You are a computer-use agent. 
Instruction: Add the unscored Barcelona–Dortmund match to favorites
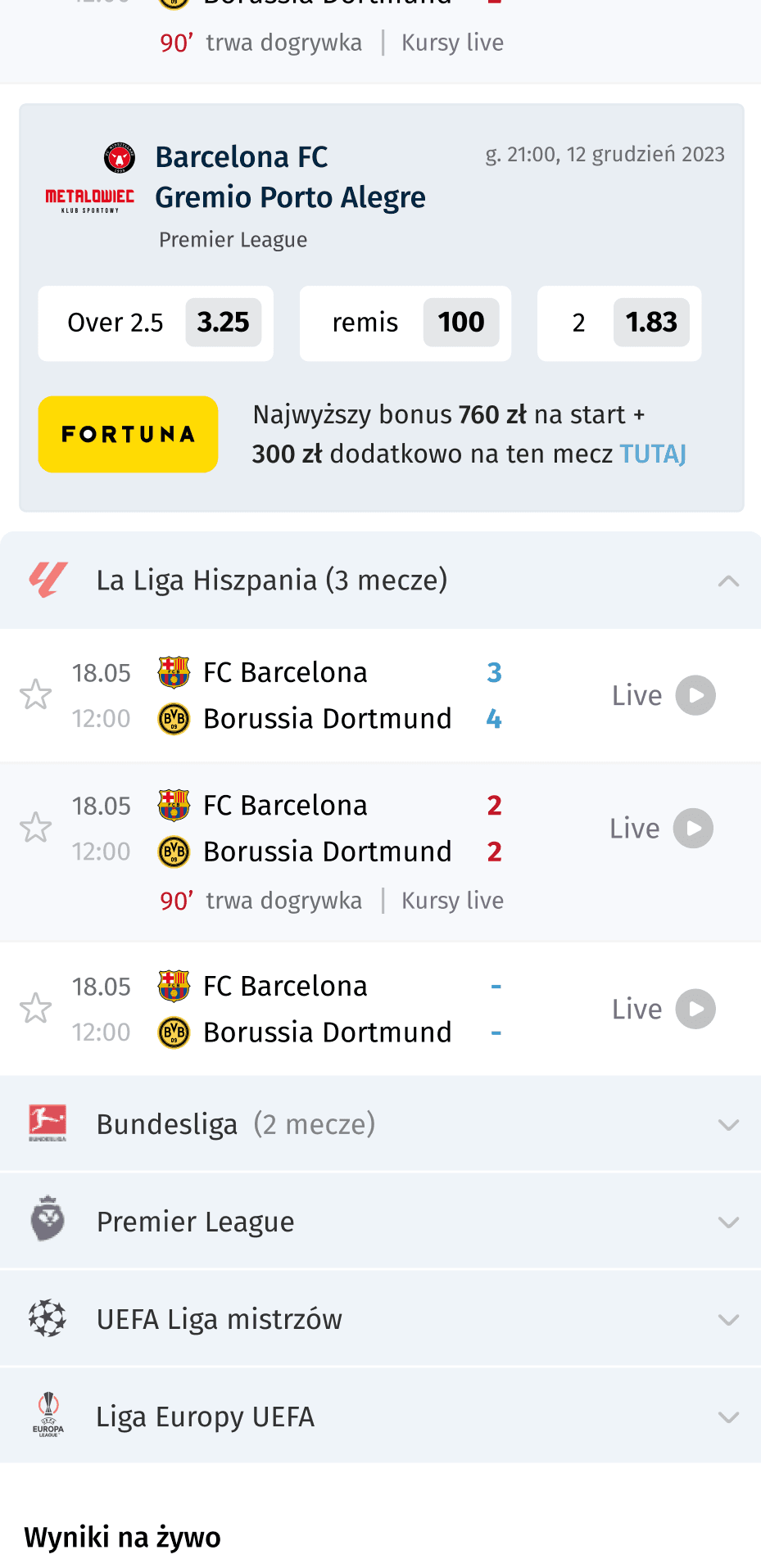[x=36, y=1009]
